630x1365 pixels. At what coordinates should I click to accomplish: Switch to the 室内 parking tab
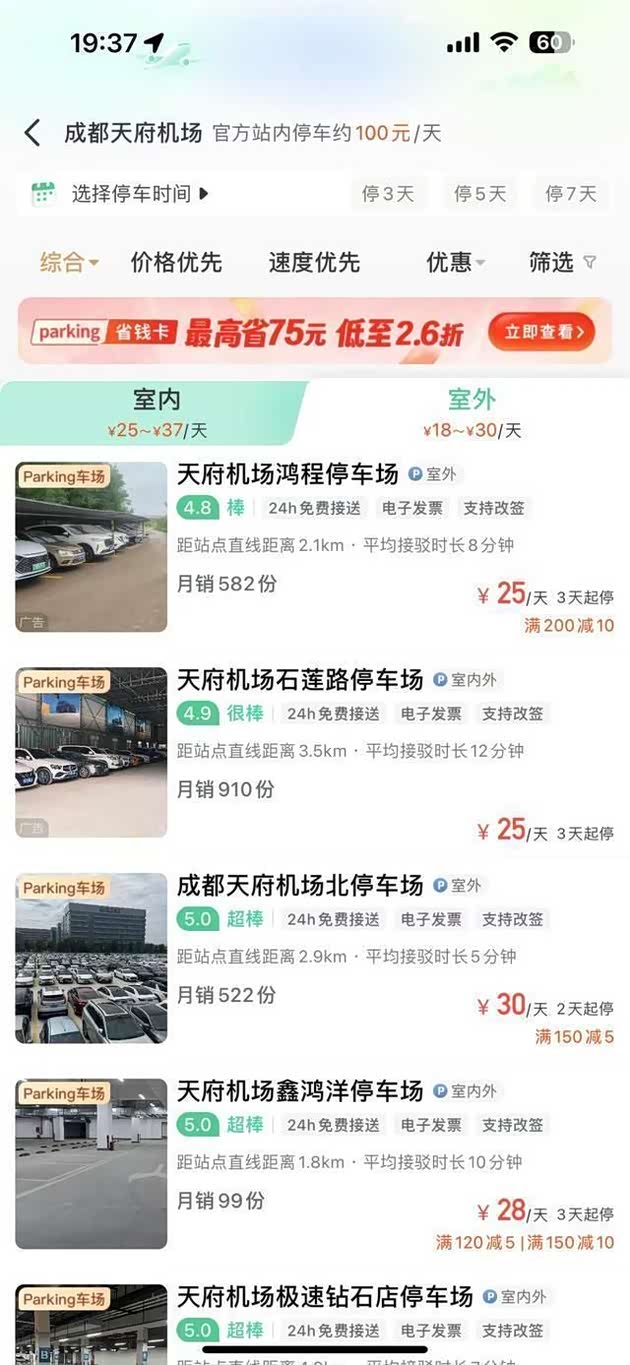pos(156,411)
